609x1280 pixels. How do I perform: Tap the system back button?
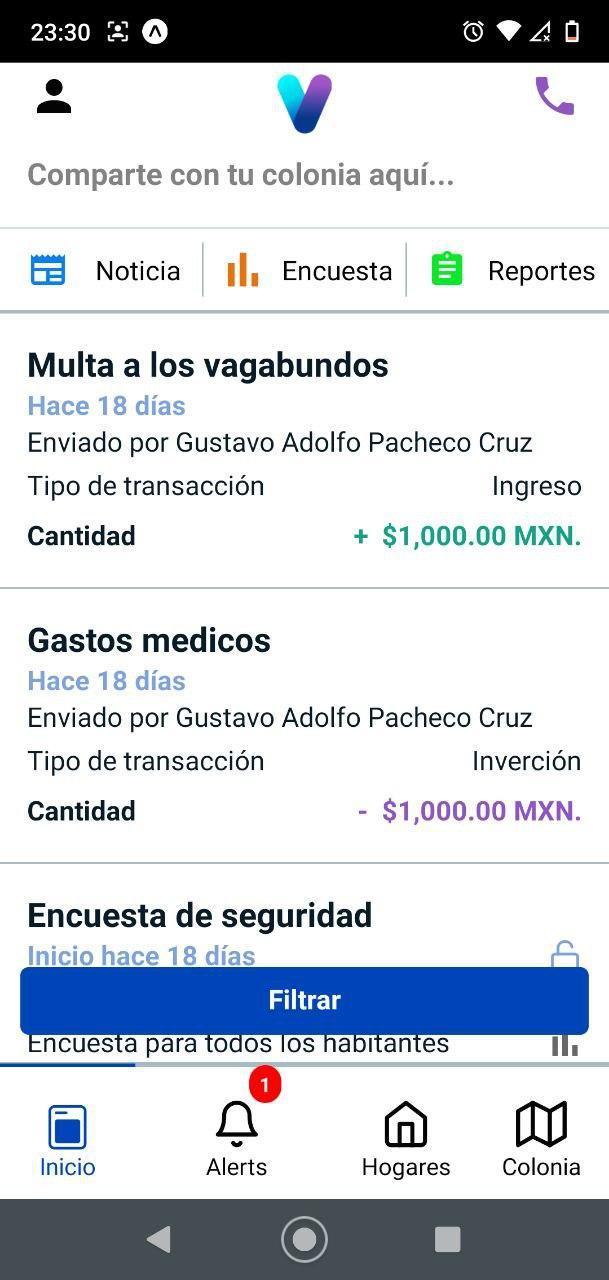click(158, 1240)
